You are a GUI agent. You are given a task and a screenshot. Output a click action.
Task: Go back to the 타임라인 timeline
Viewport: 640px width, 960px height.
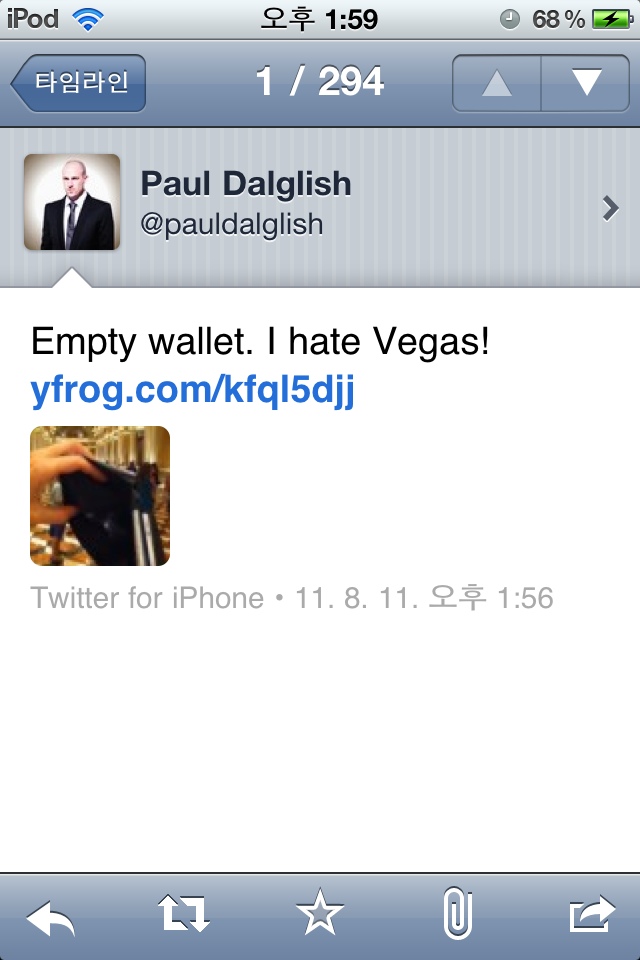pyautogui.click(x=80, y=82)
